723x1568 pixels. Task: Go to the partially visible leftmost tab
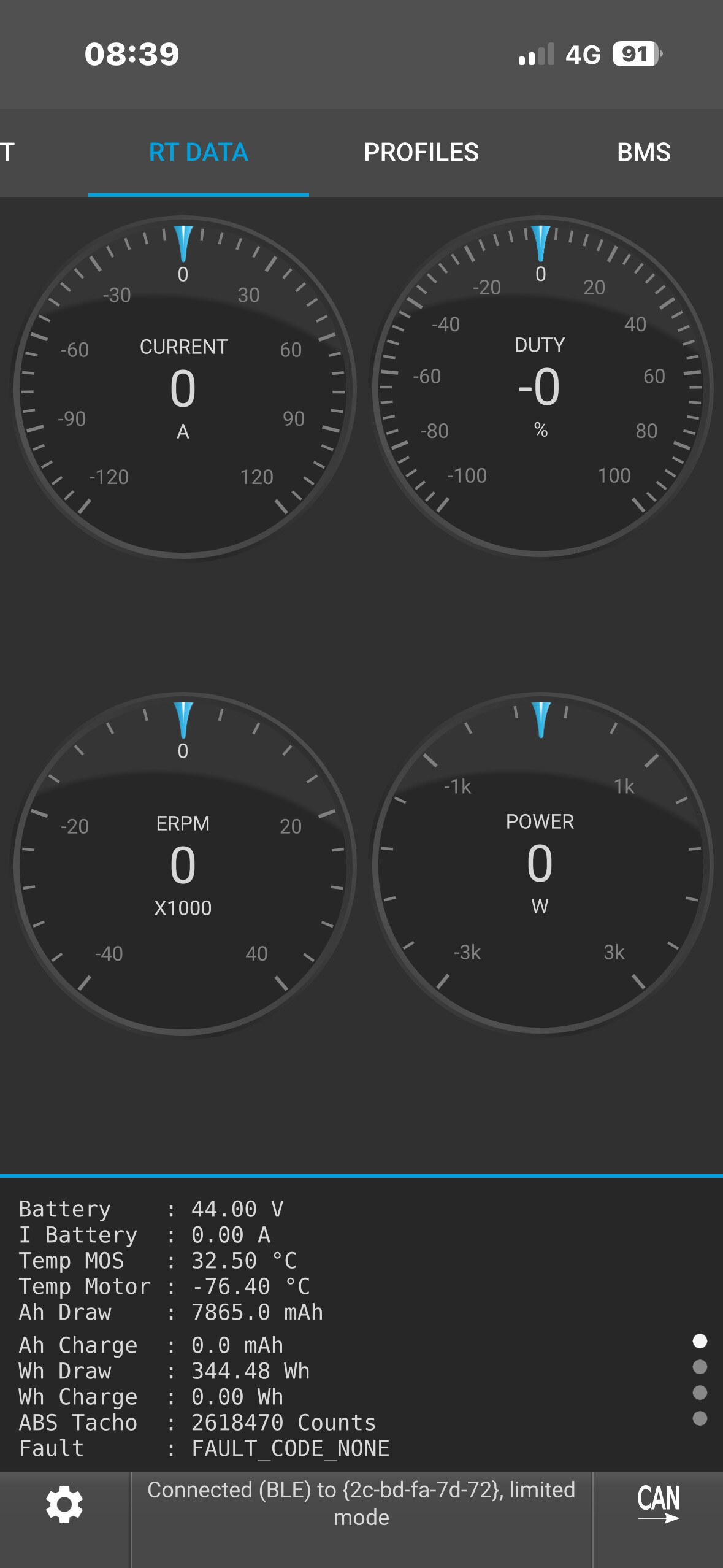[x=7, y=152]
